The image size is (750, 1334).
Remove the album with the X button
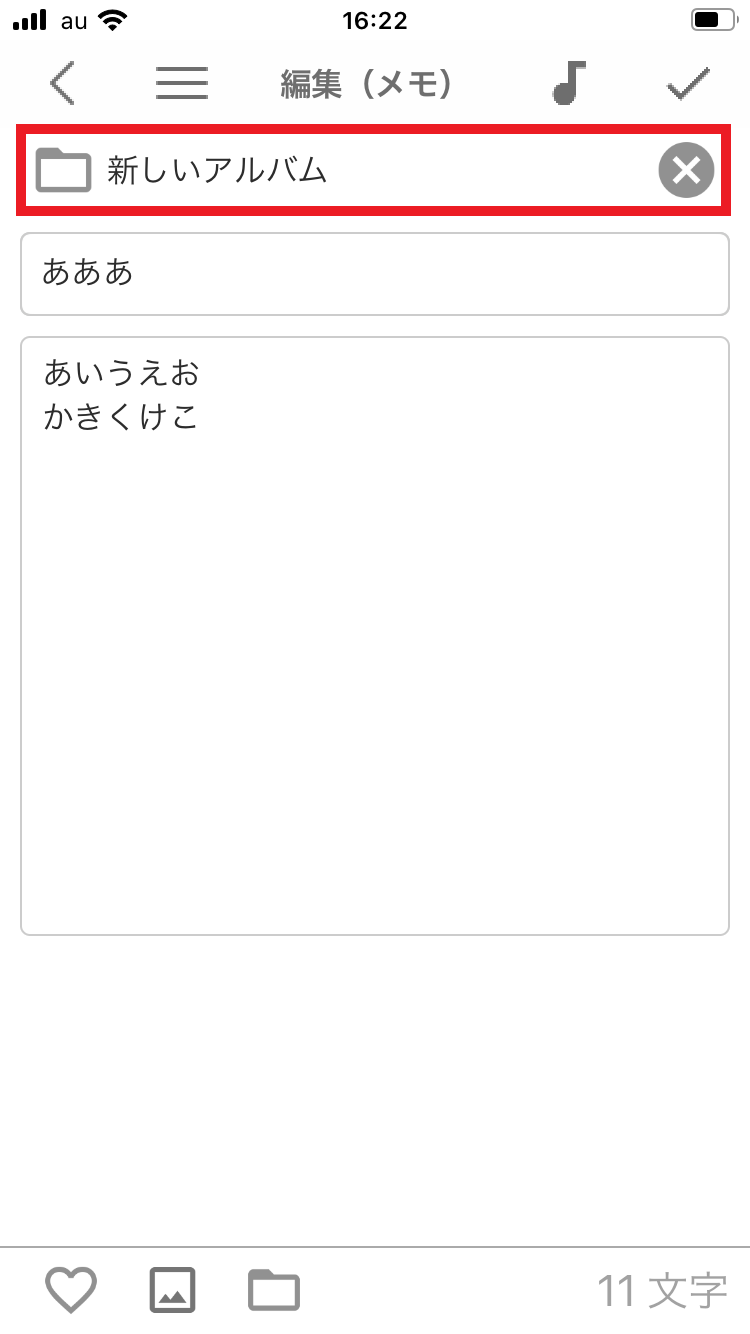pyautogui.click(x=686, y=171)
